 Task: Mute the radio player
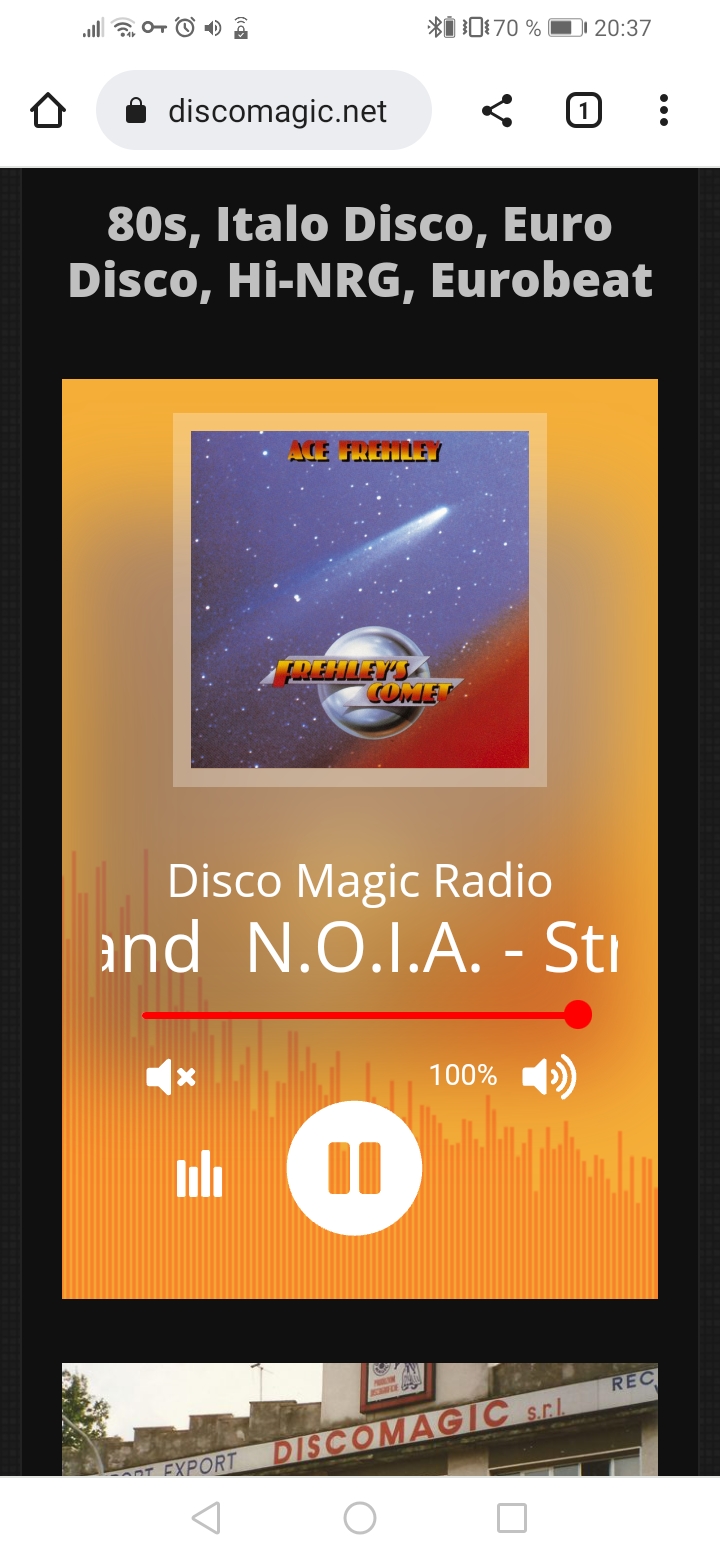point(171,1077)
